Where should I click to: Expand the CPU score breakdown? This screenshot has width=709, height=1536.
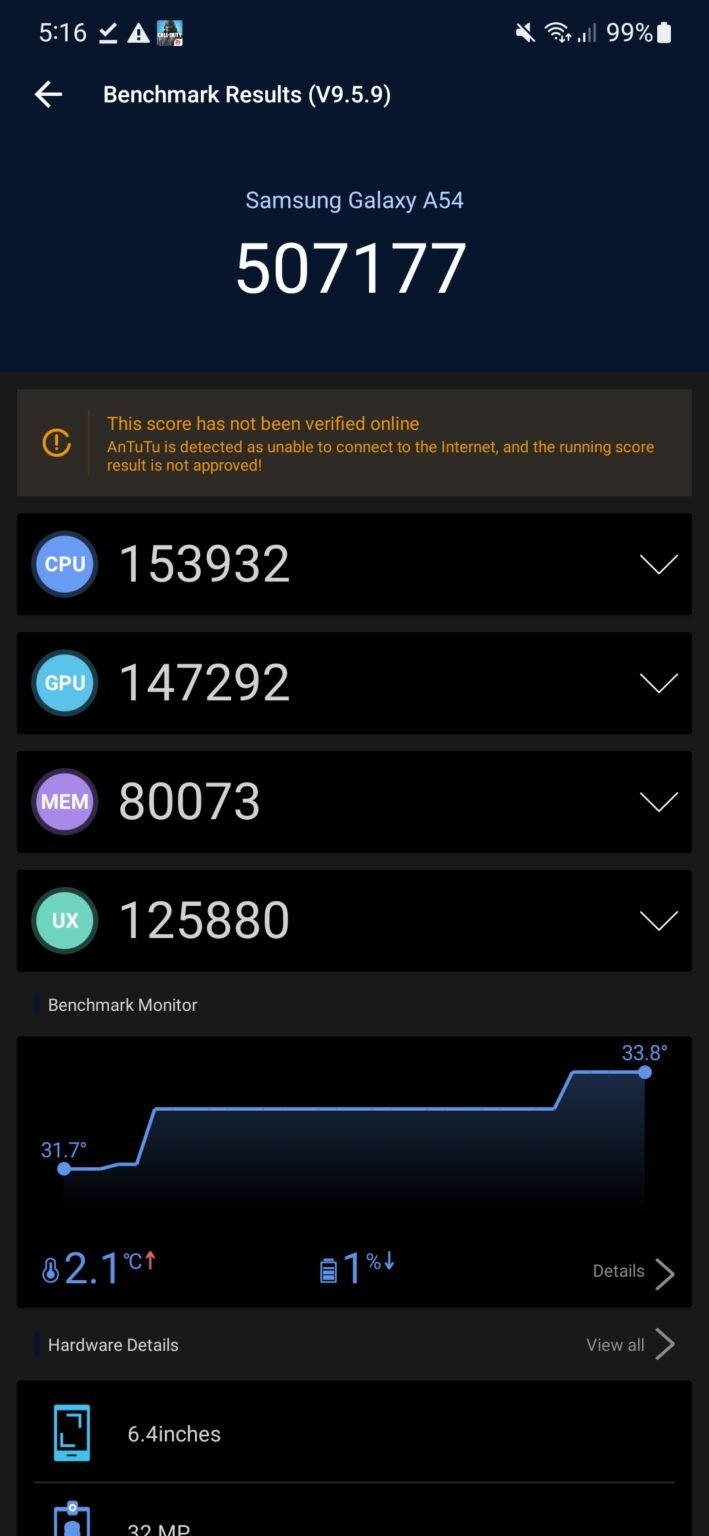pos(658,564)
